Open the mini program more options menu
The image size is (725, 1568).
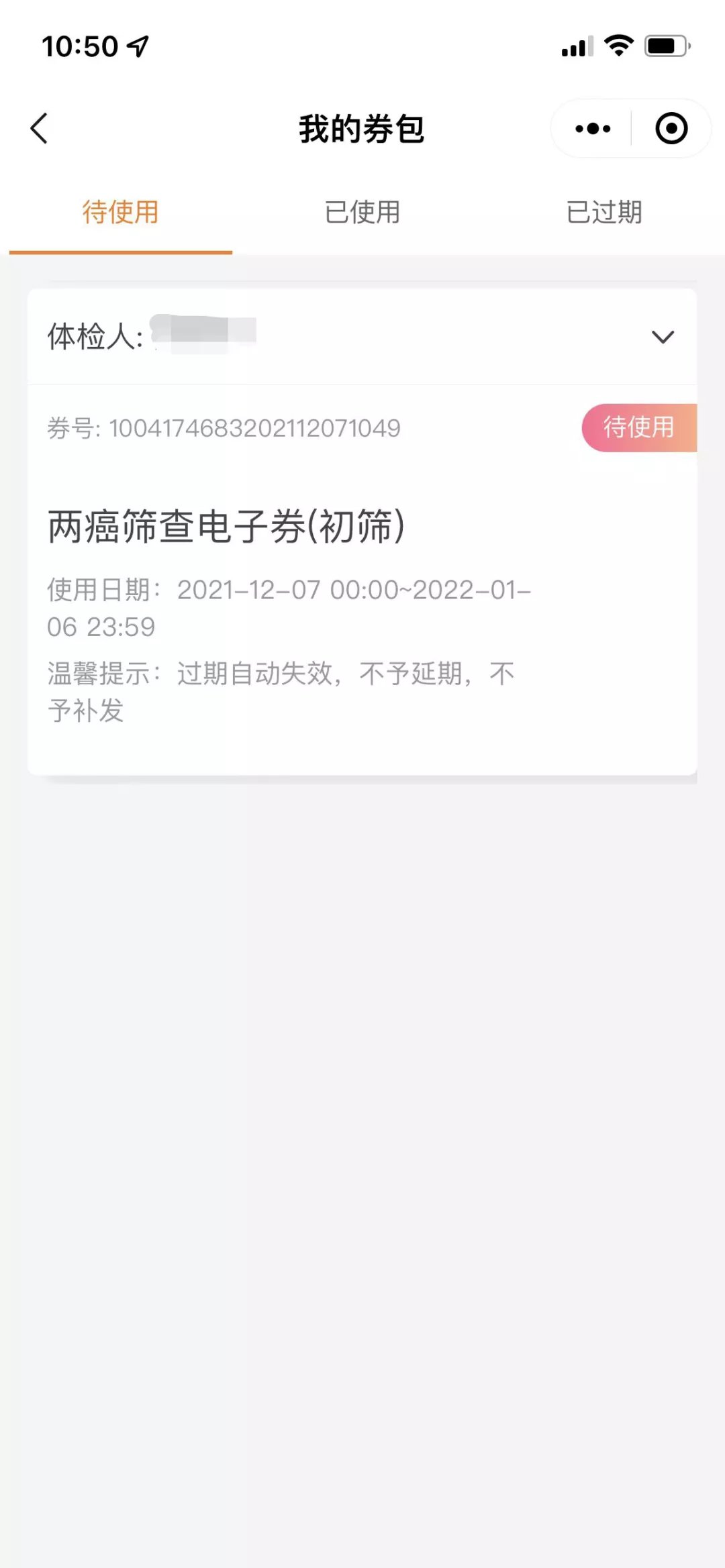tap(593, 129)
